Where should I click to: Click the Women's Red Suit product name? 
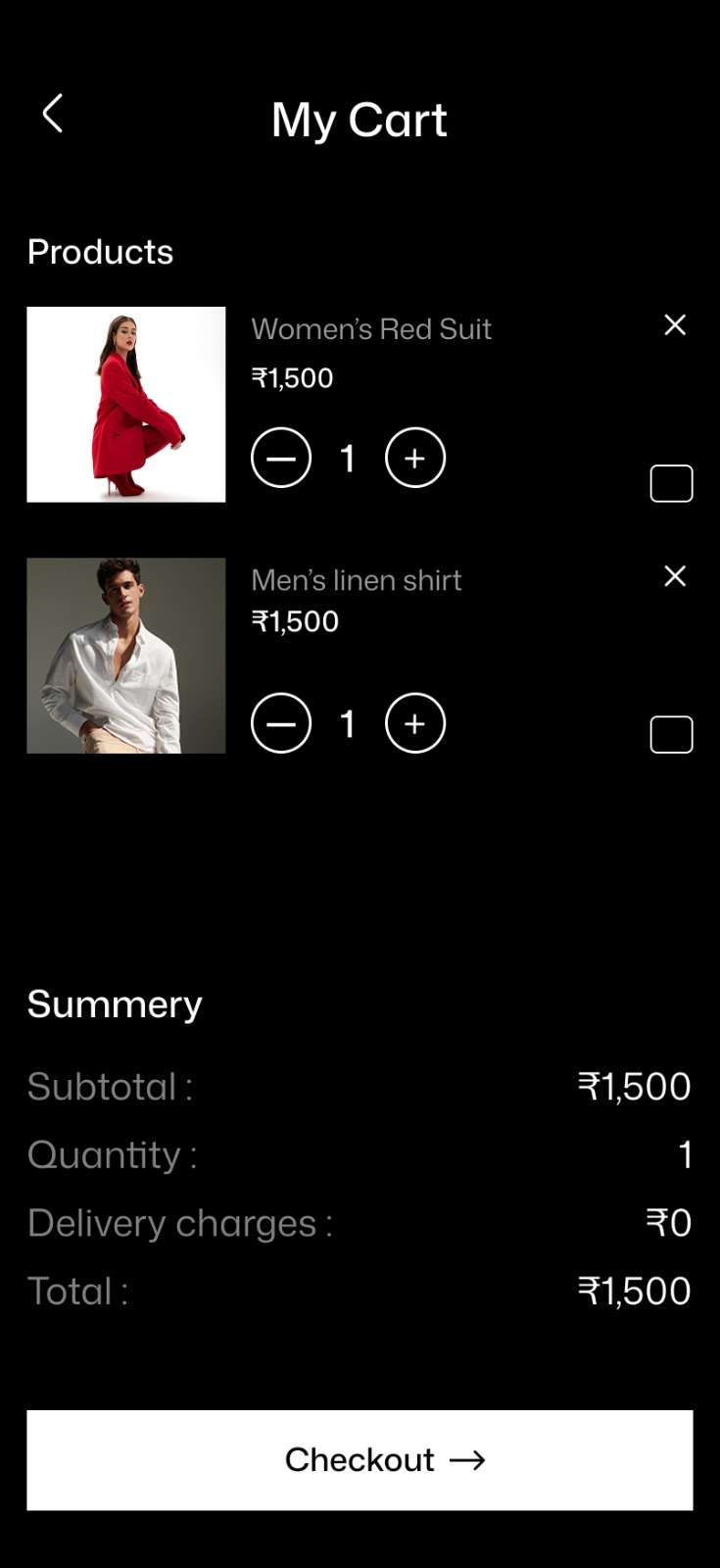pyautogui.click(x=371, y=328)
